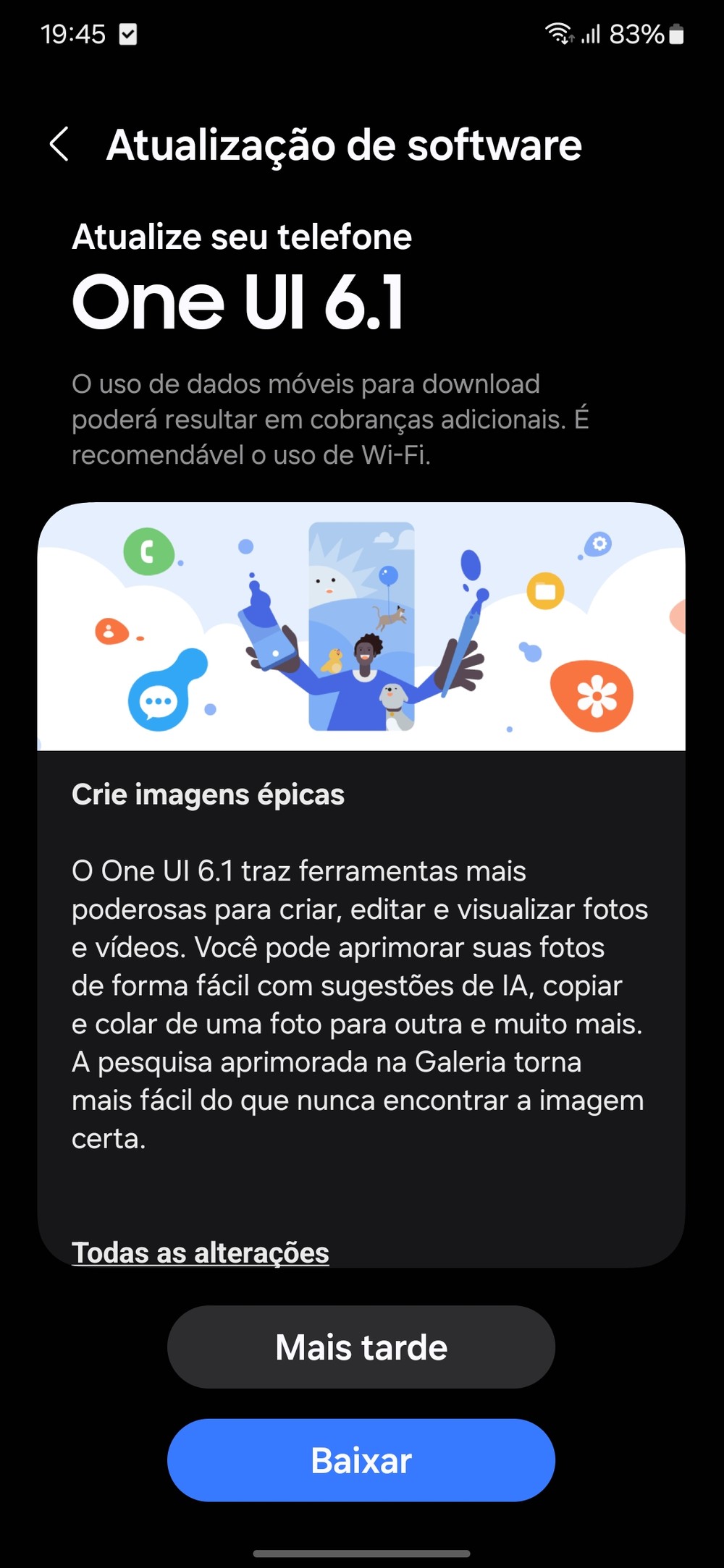This screenshot has width=724, height=1568.
Task: Go back from Atualização de software
Action: click(59, 144)
